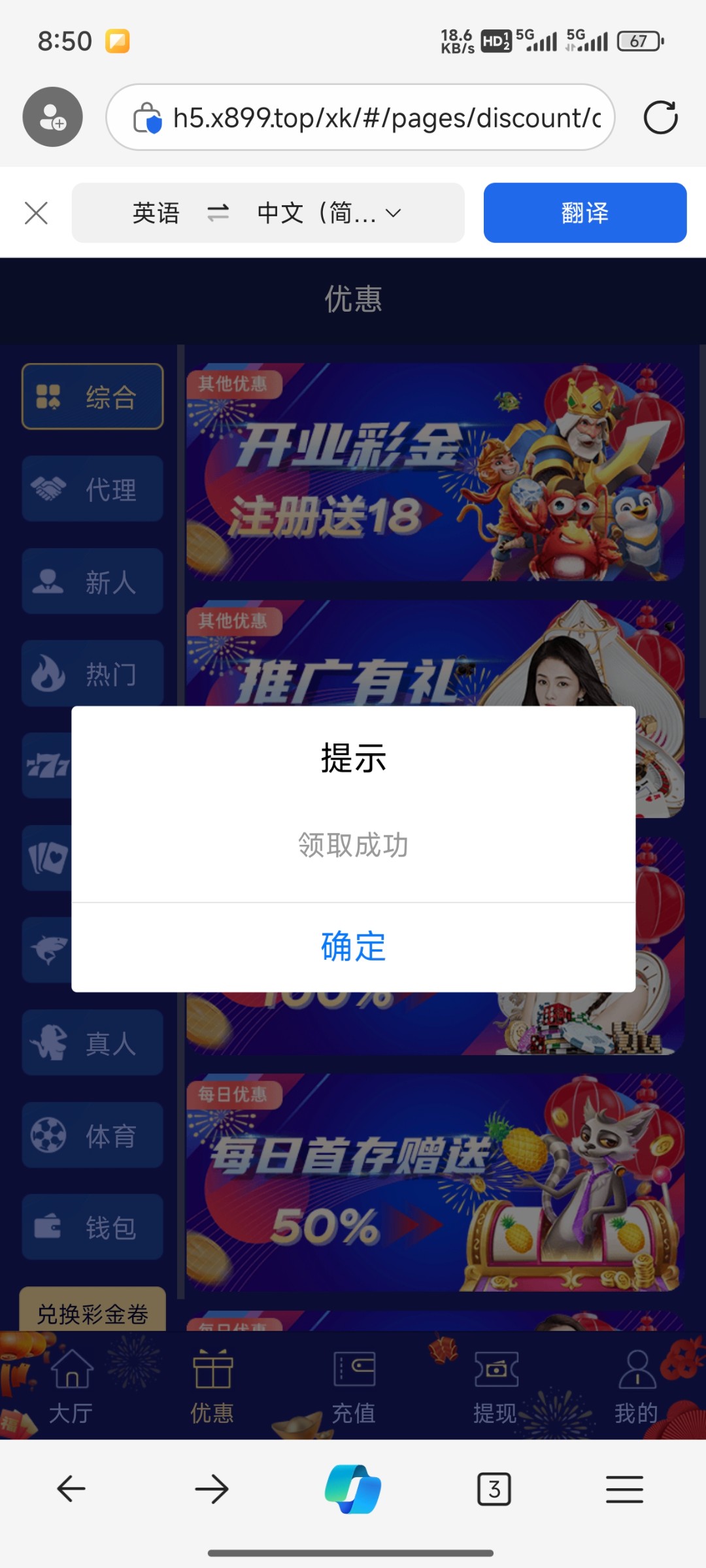Swap languages with the arrows icon
Viewport: 706px width, 1568px height.
(x=218, y=213)
